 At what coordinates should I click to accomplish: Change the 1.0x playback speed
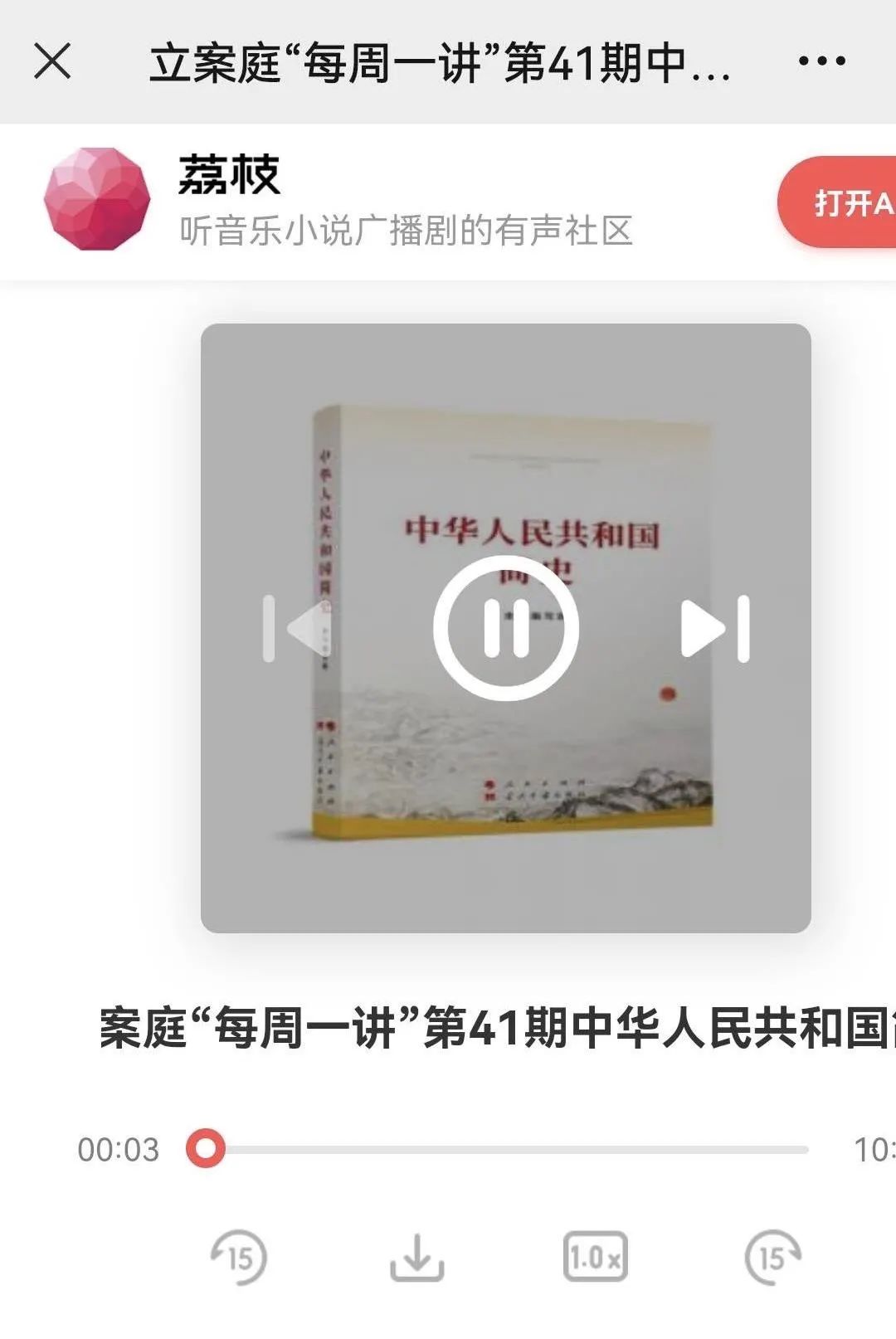coord(595,1257)
